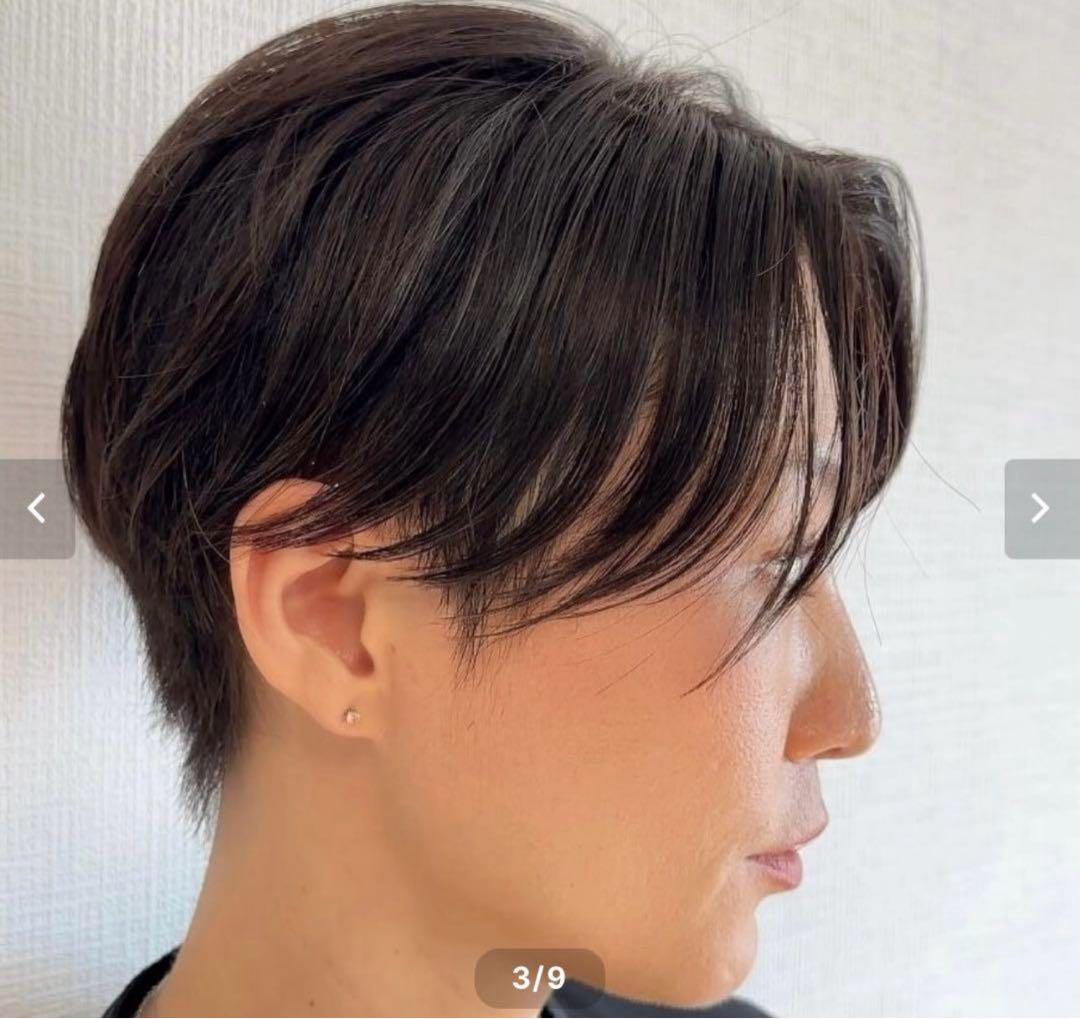Go to the previous photo
Screen dimensions: 1080x1019
pyautogui.click(x=36, y=508)
